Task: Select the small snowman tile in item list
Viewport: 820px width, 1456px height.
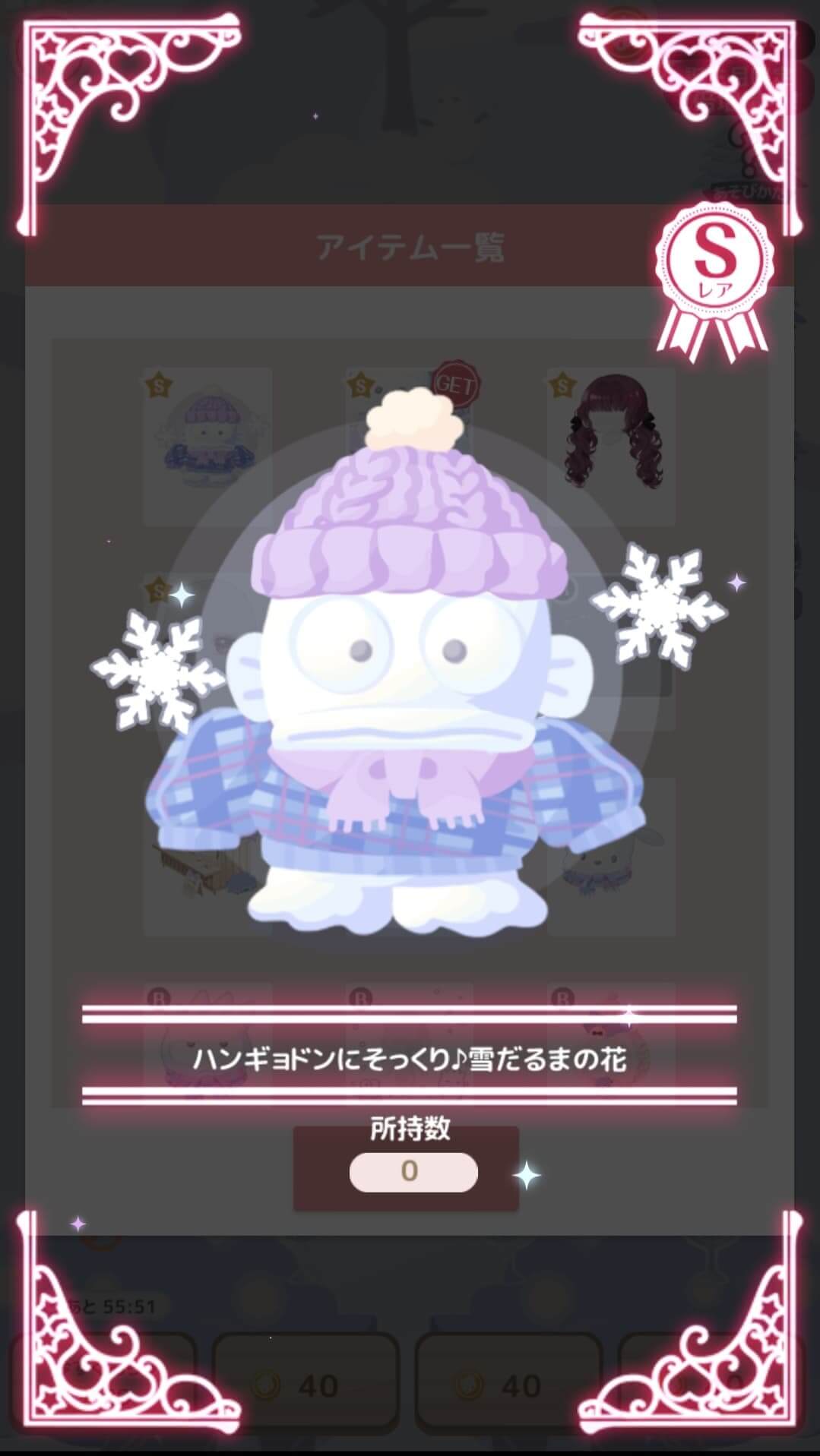Action: tap(207, 447)
